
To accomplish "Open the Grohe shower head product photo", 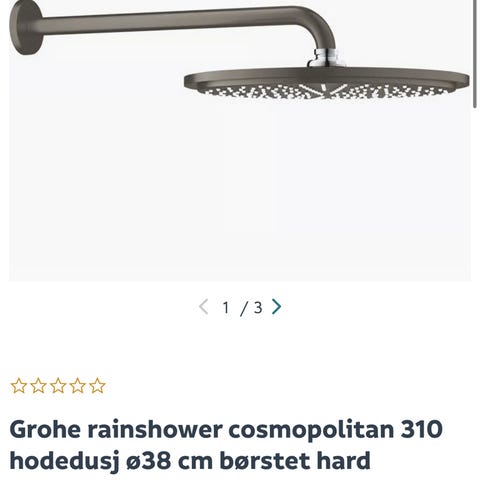I will click(240, 140).
